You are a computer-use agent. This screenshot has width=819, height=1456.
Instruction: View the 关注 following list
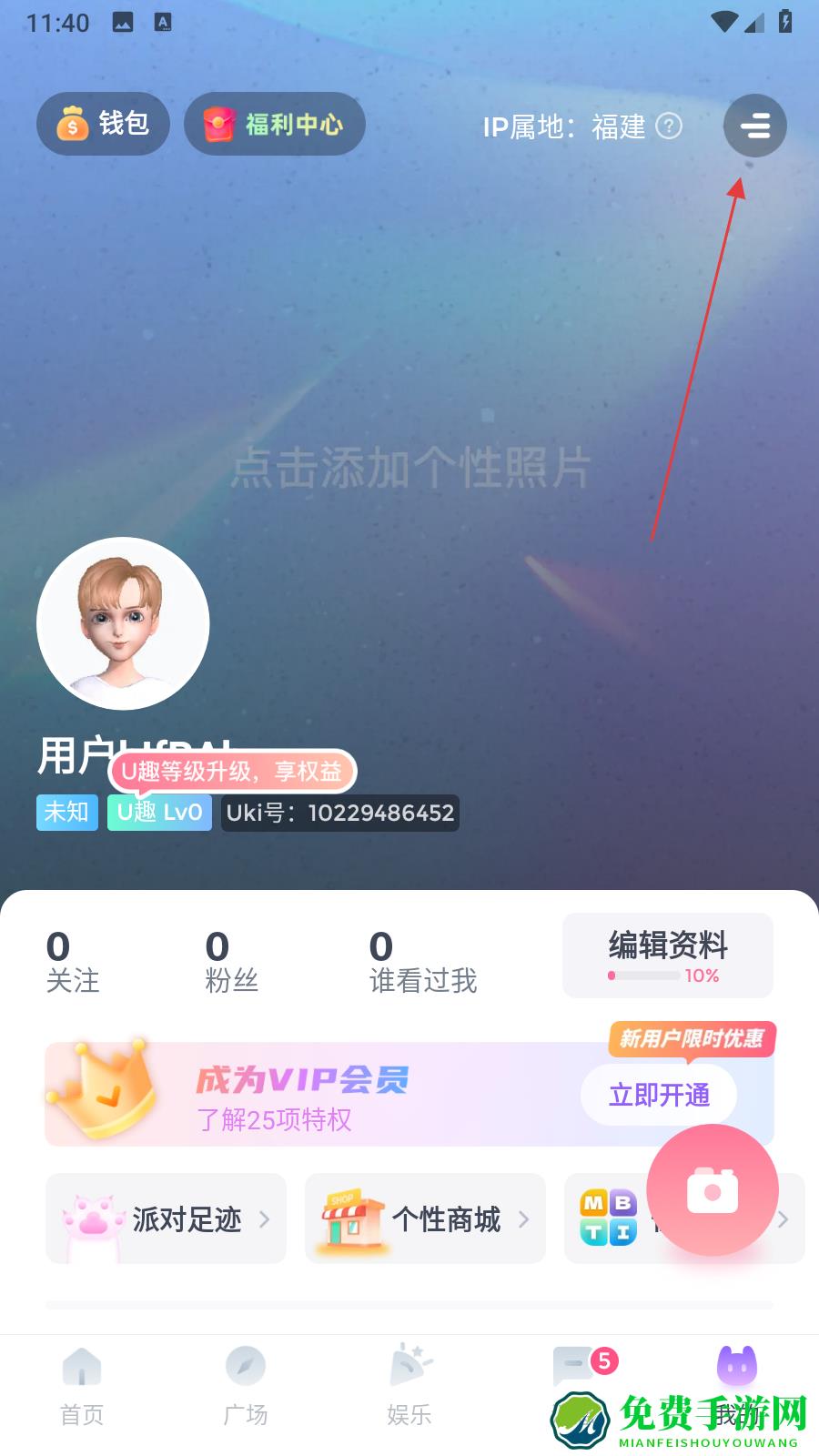pyautogui.click(x=72, y=961)
